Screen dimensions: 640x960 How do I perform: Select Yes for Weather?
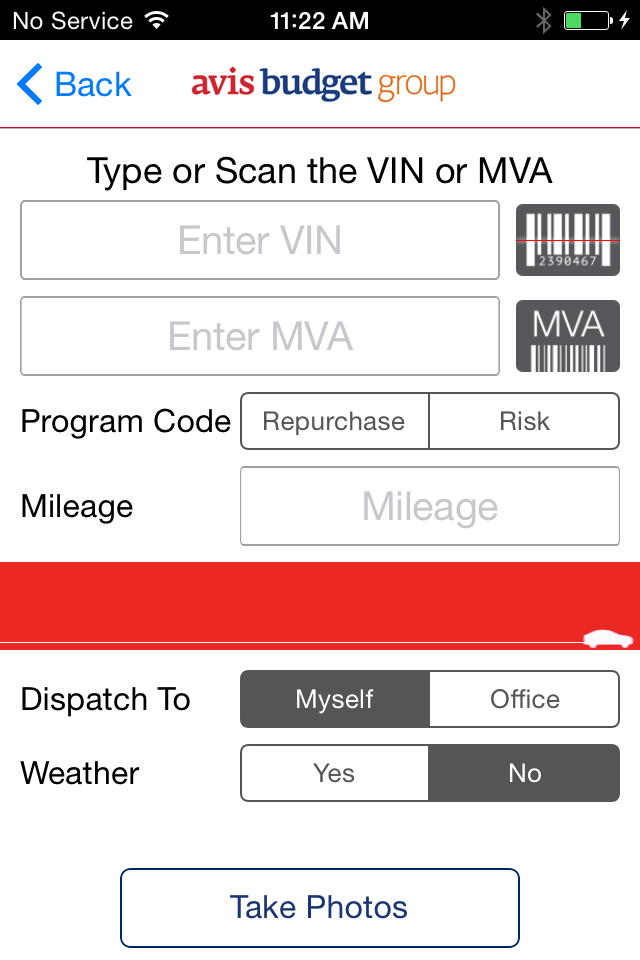coord(335,773)
